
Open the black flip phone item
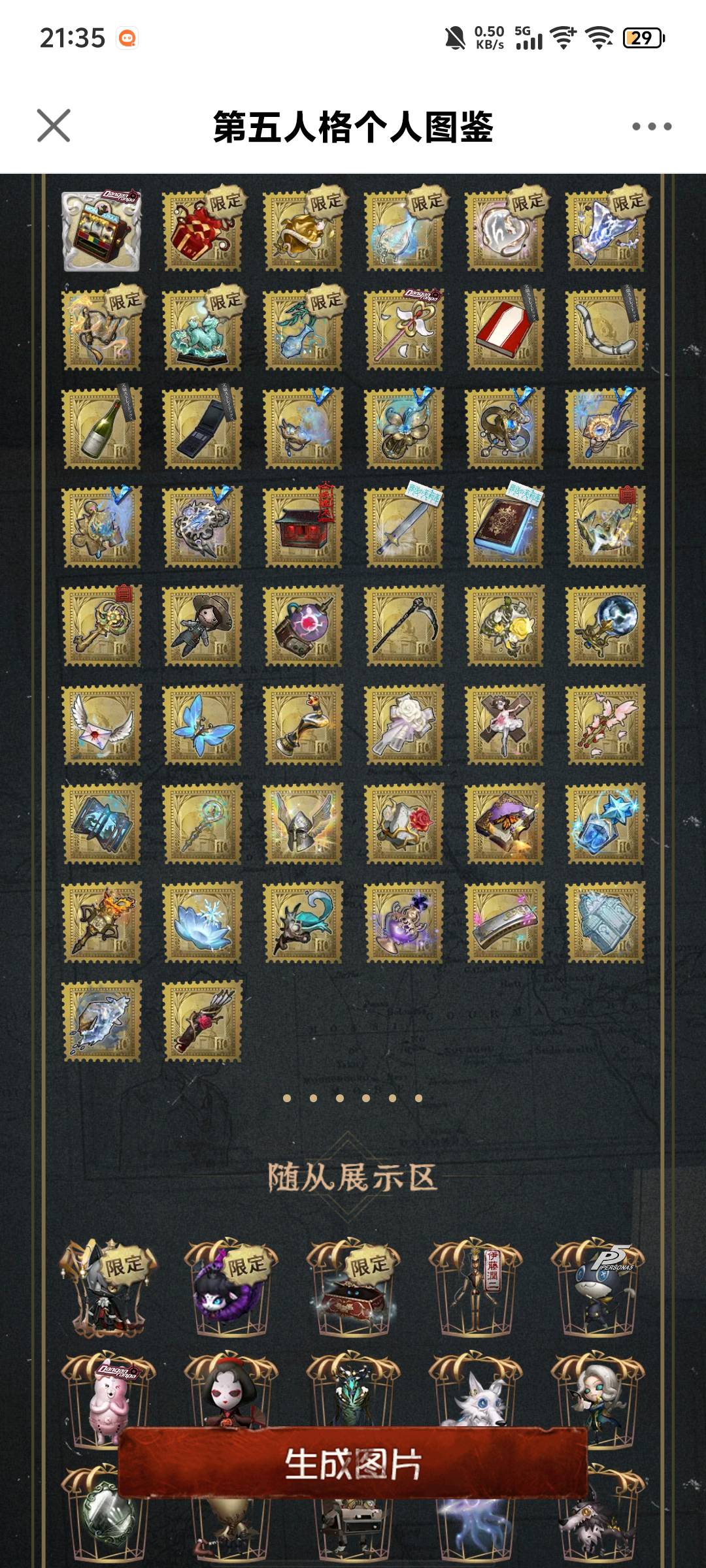click(x=203, y=429)
